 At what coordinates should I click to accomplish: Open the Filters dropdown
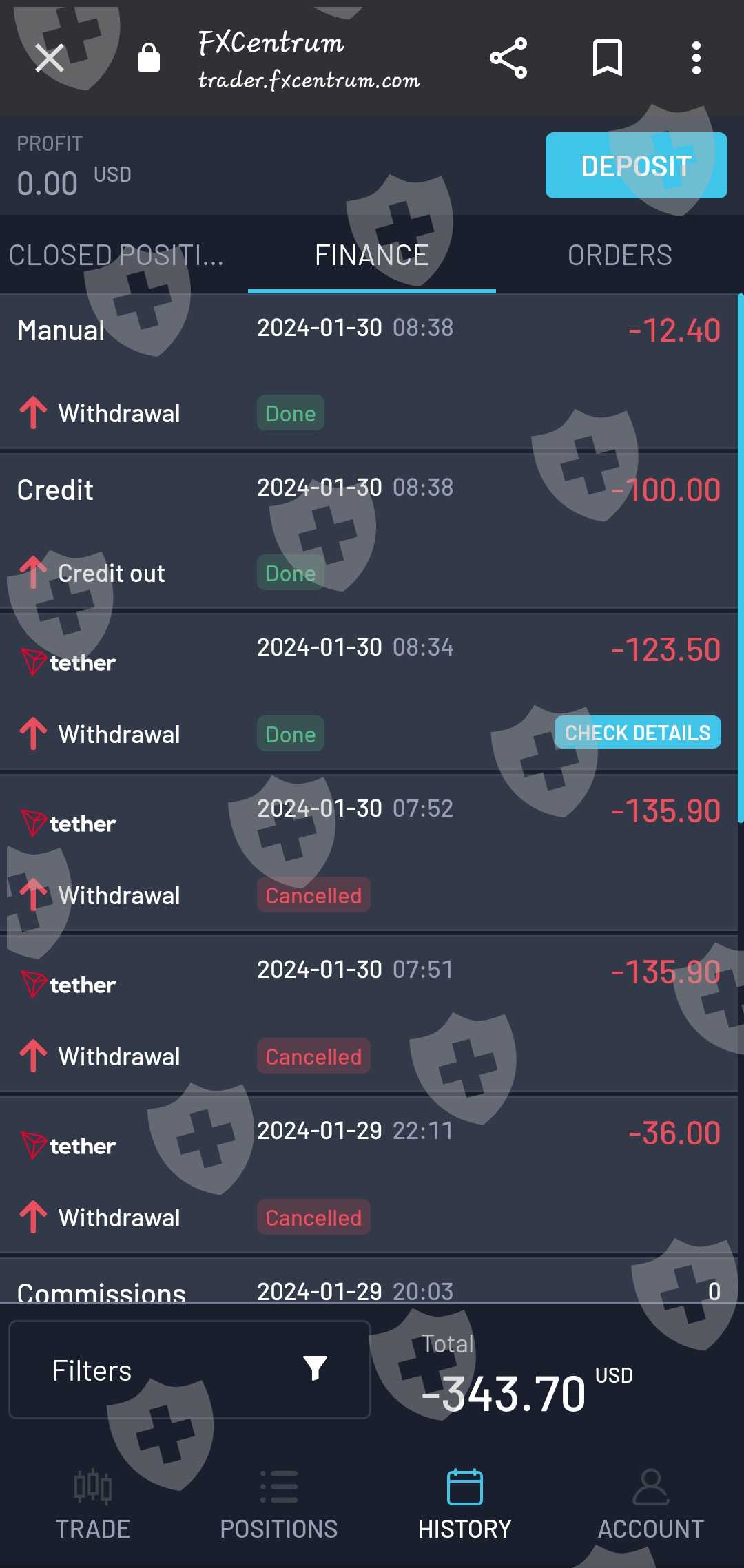click(189, 1370)
